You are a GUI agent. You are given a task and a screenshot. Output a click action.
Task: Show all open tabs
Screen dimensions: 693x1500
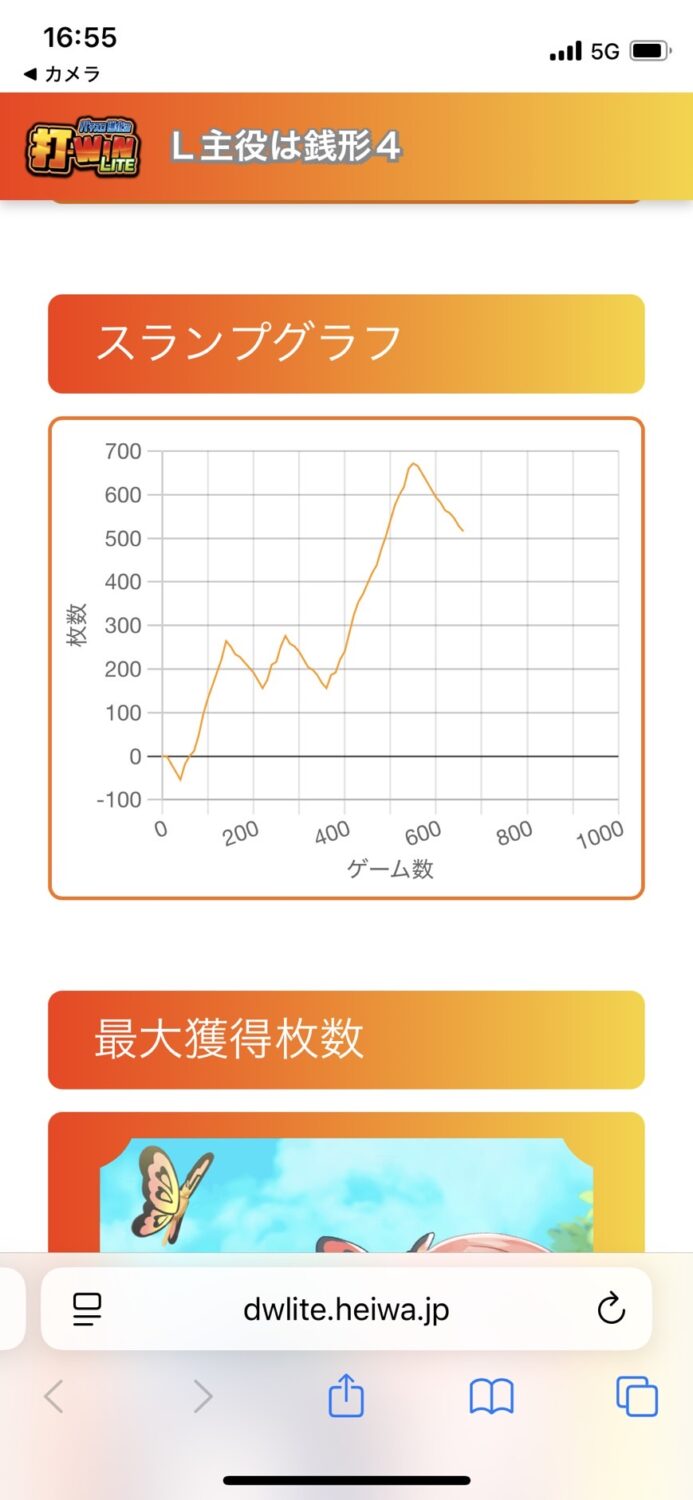[x=637, y=1396]
